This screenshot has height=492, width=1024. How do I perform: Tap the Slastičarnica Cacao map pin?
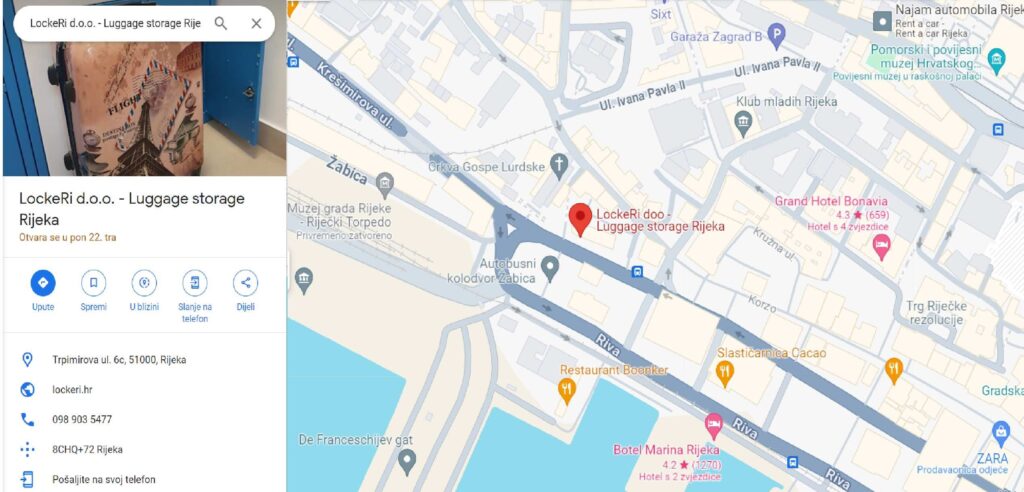tap(725, 372)
